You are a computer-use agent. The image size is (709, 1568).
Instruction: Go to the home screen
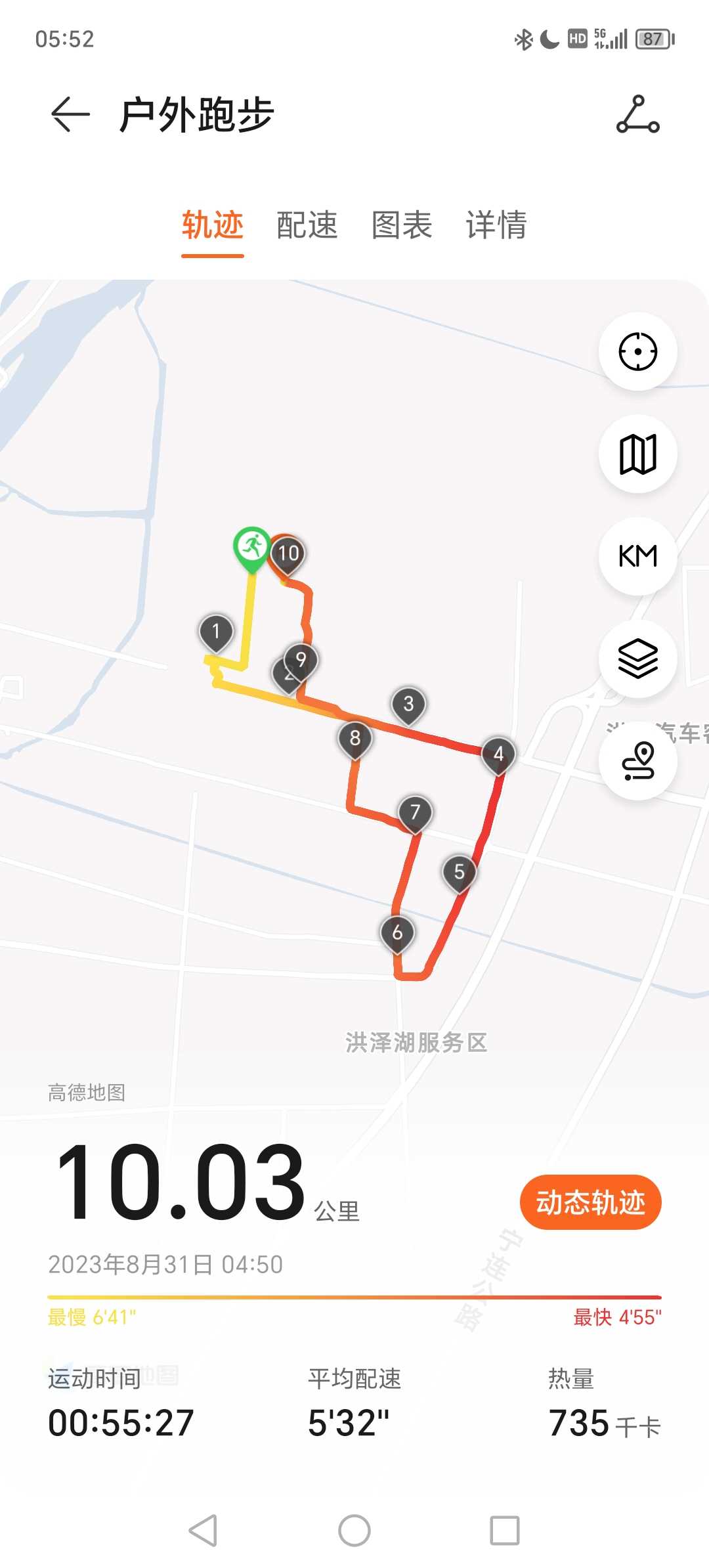coord(354,1531)
